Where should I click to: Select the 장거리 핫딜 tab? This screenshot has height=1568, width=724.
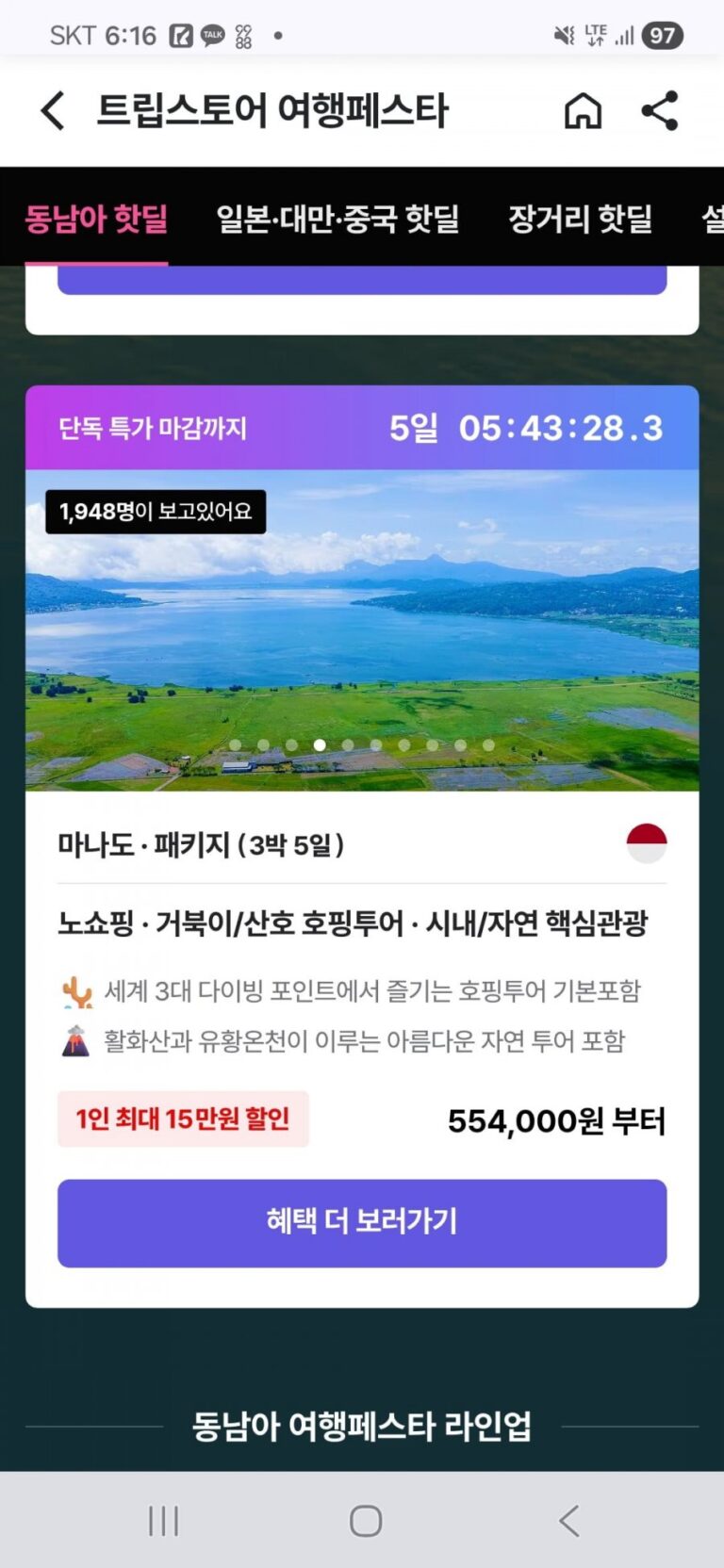tap(580, 219)
